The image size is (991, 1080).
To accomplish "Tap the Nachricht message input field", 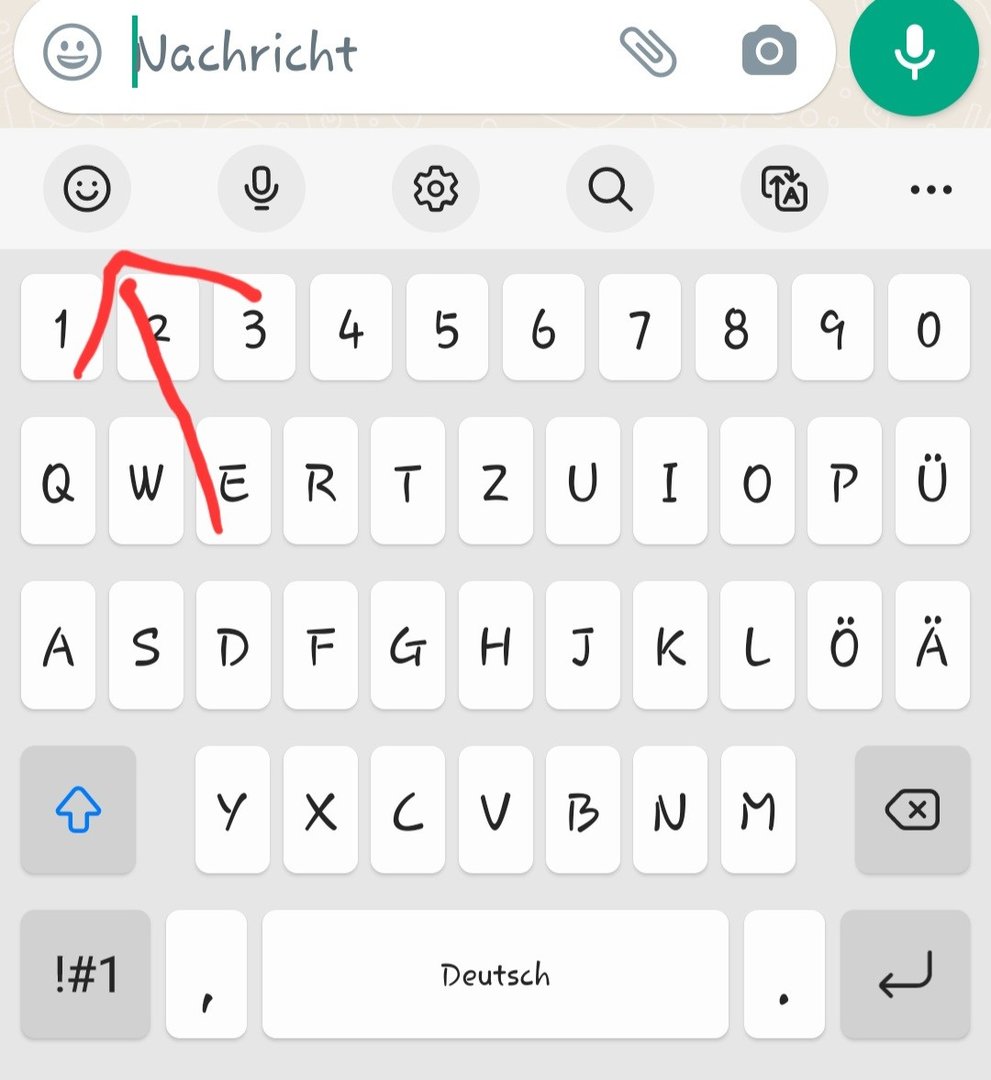I will pyautogui.click(x=365, y=53).
